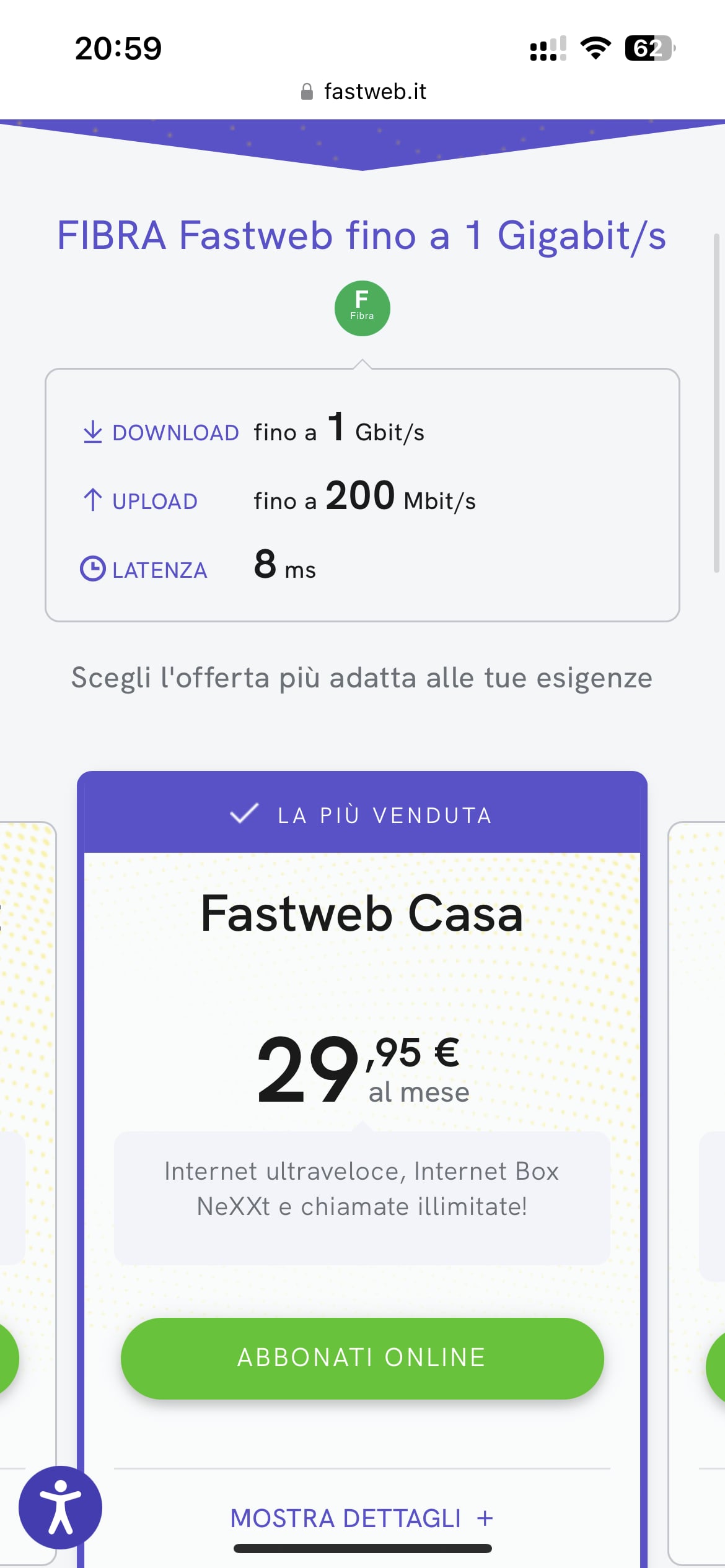This screenshot has height=1568, width=725.
Task: Open the Fastweb Casa offer card
Action: click(x=362, y=913)
